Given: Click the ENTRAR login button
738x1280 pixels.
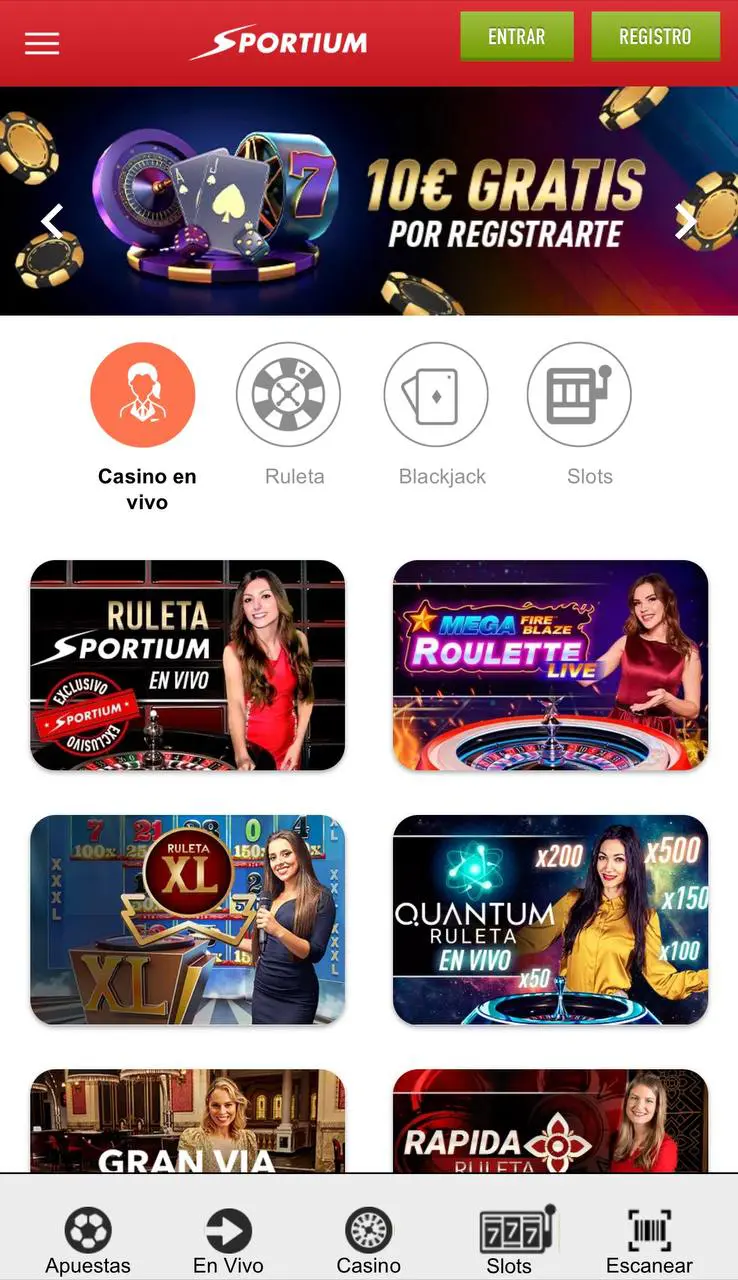Looking at the screenshot, I should coord(517,36).
